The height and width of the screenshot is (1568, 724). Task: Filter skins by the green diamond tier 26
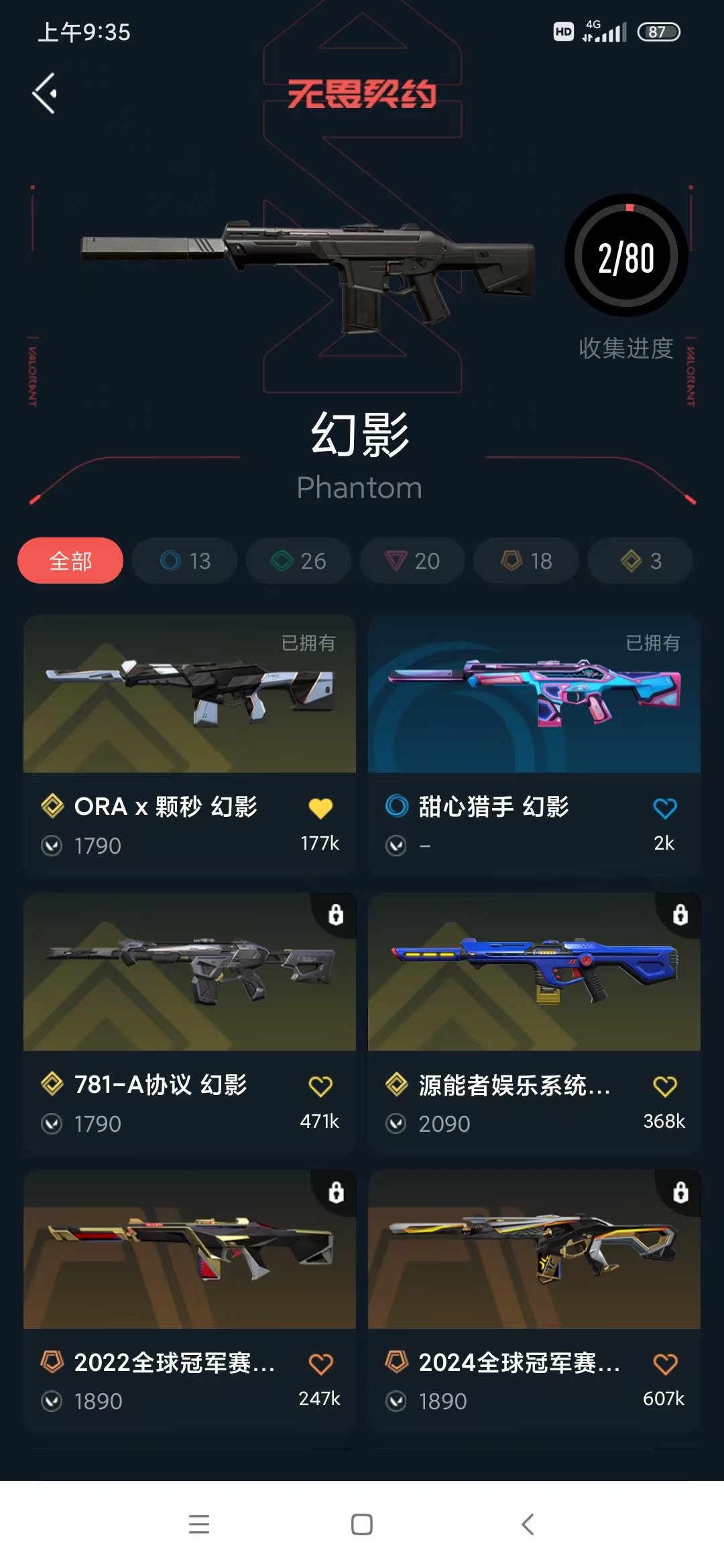coord(298,561)
